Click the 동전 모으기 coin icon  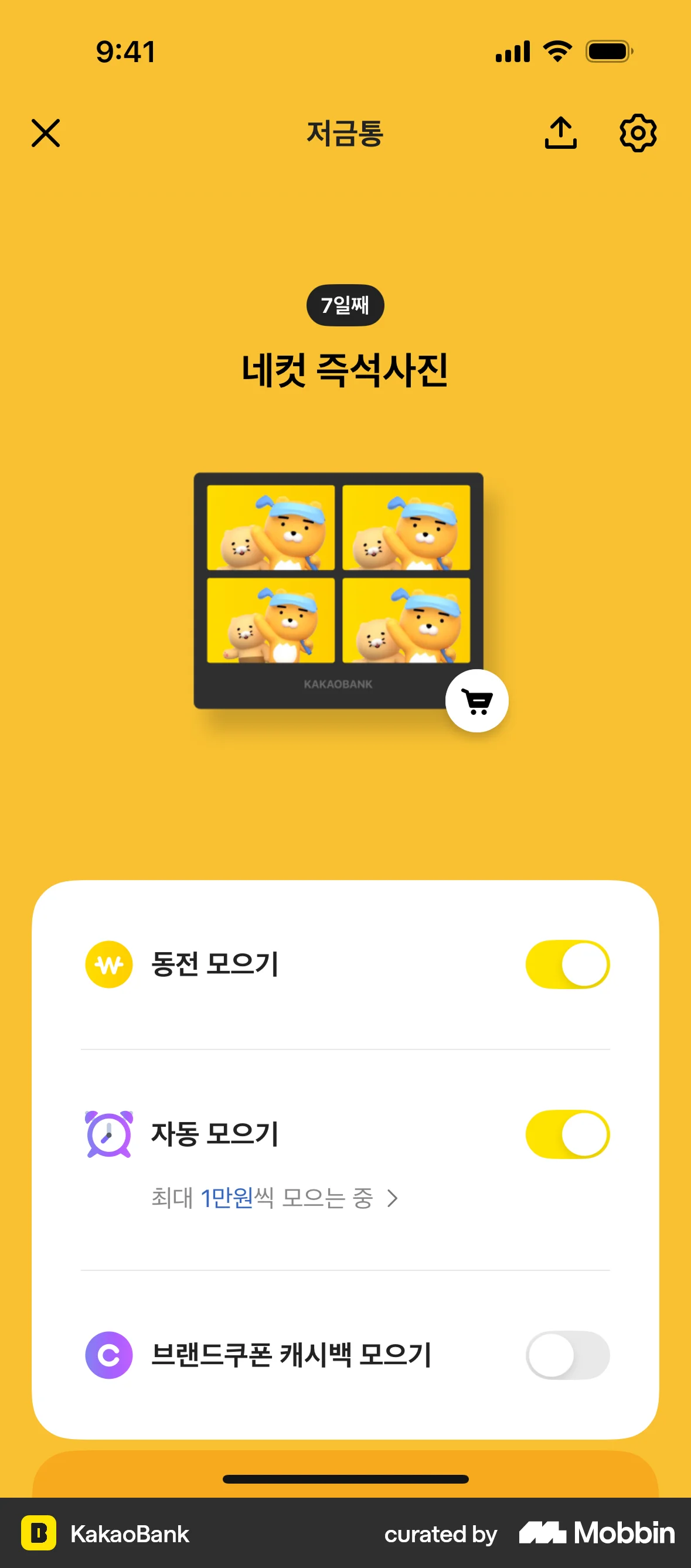point(110,964)
